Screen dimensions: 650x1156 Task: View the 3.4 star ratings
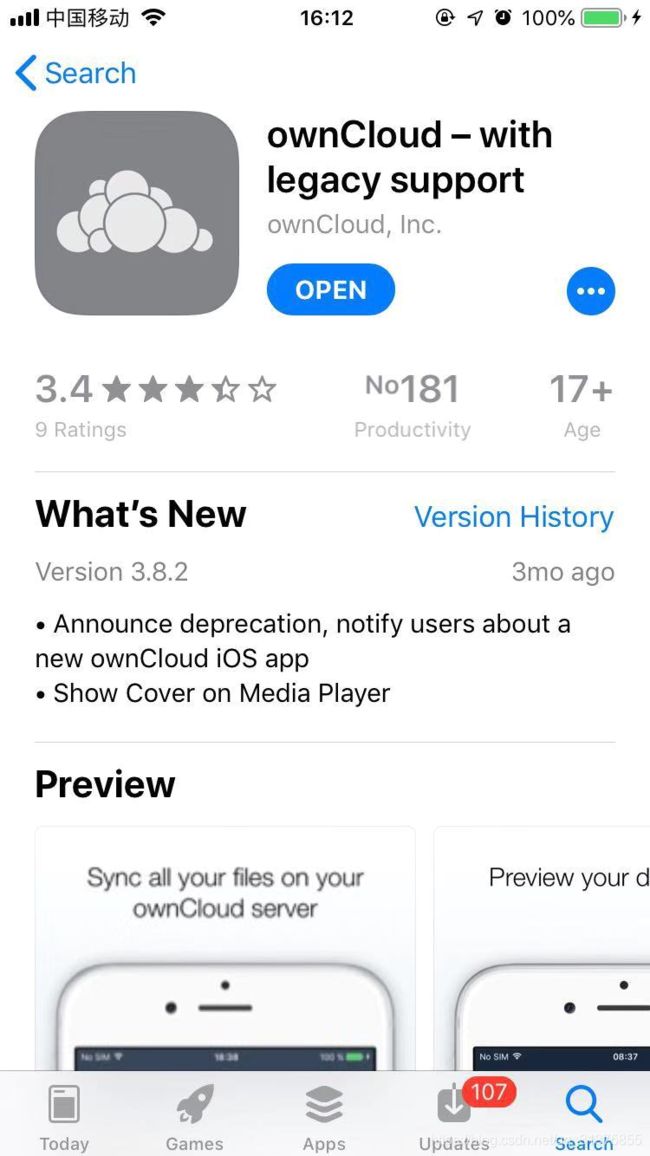(155, 403)
